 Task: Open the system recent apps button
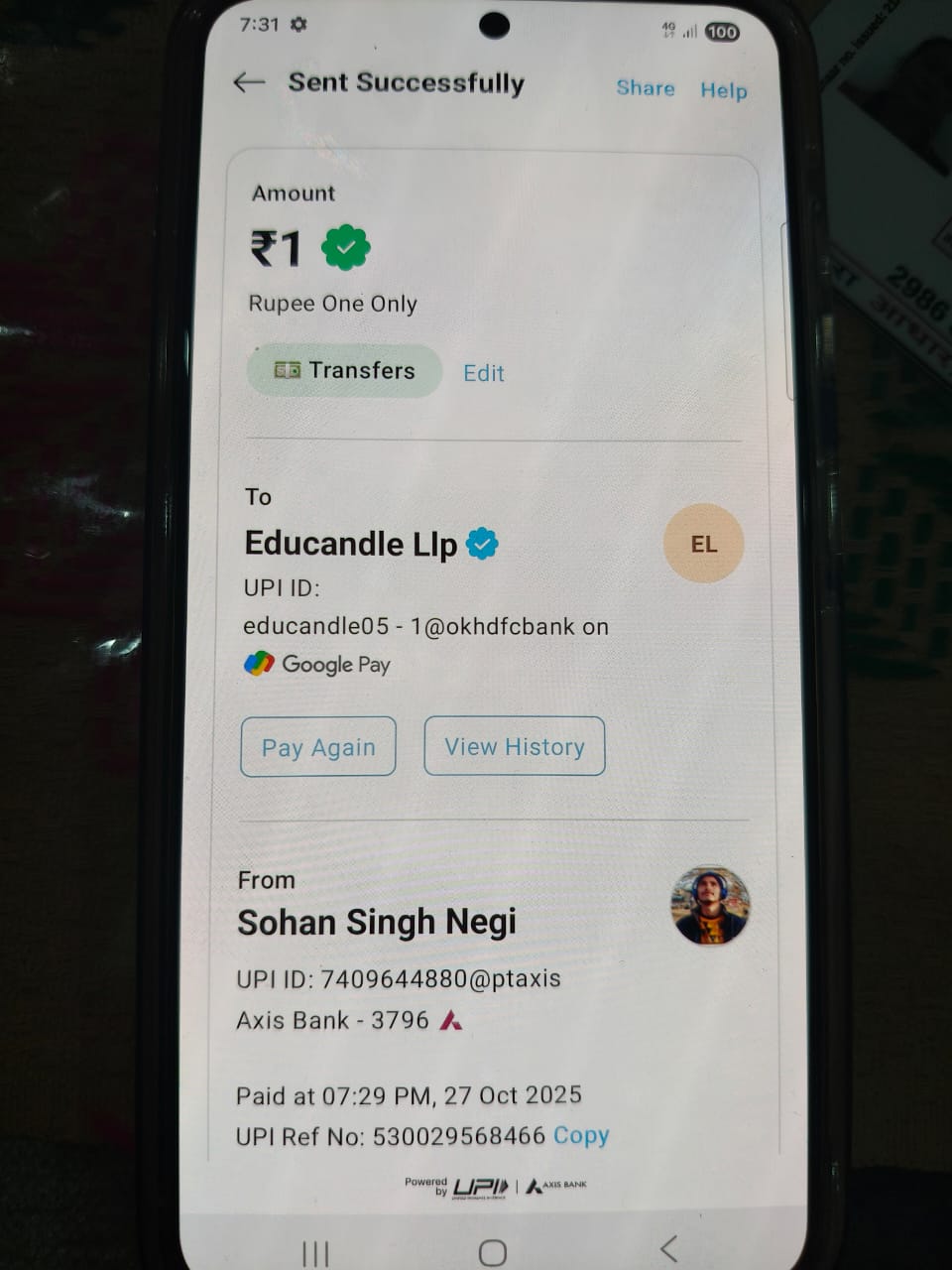(315, 1252)
